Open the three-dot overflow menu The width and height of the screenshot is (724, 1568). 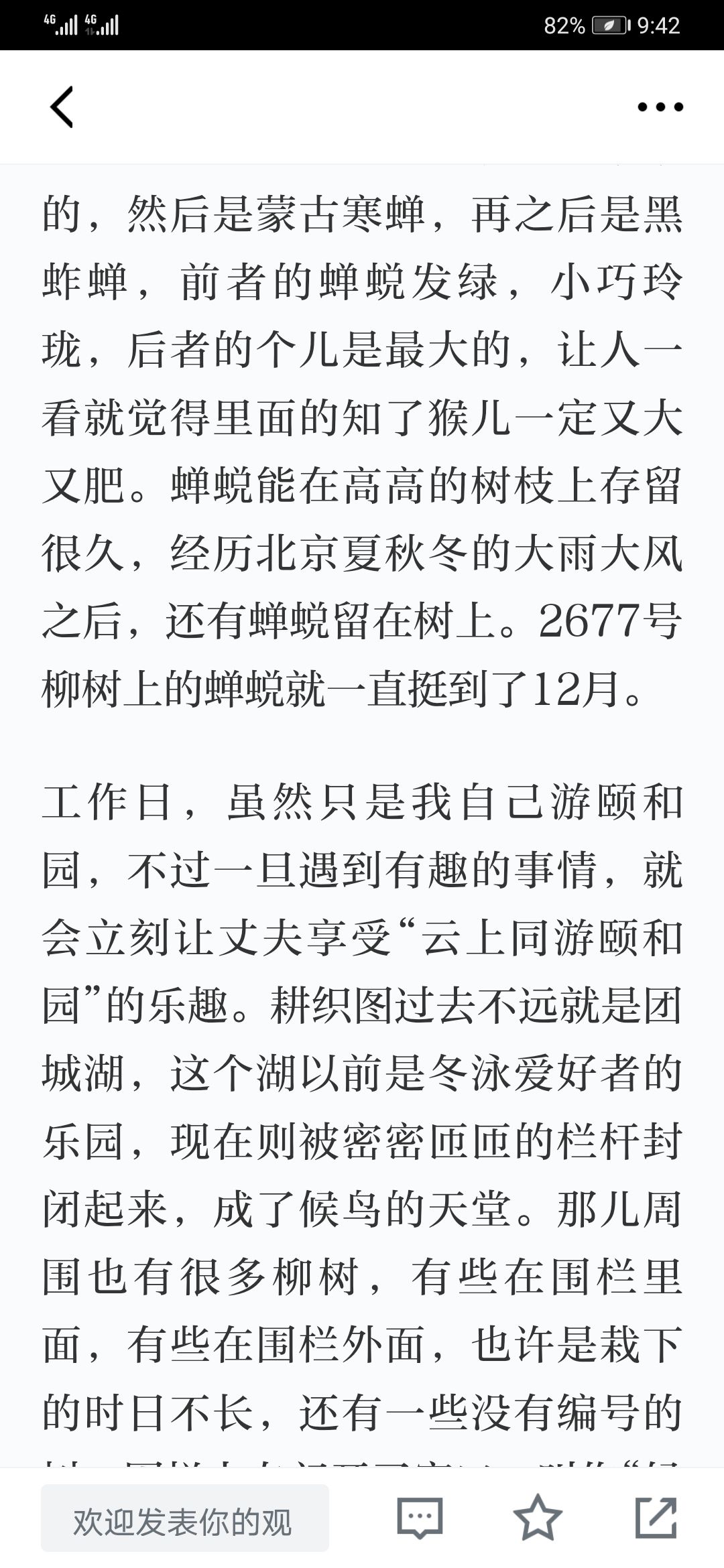[660, 107]
